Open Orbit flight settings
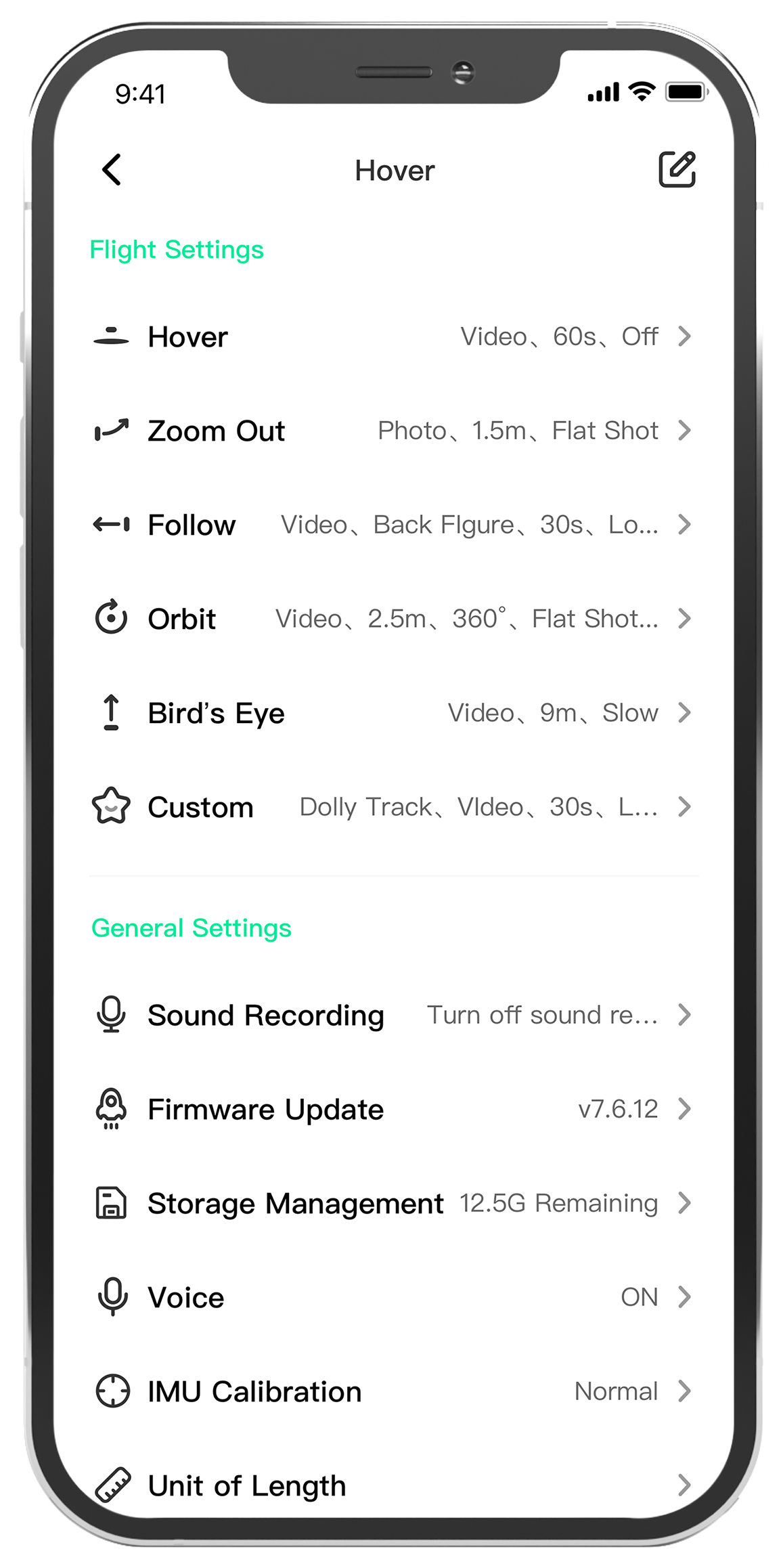 pos(393,619)
